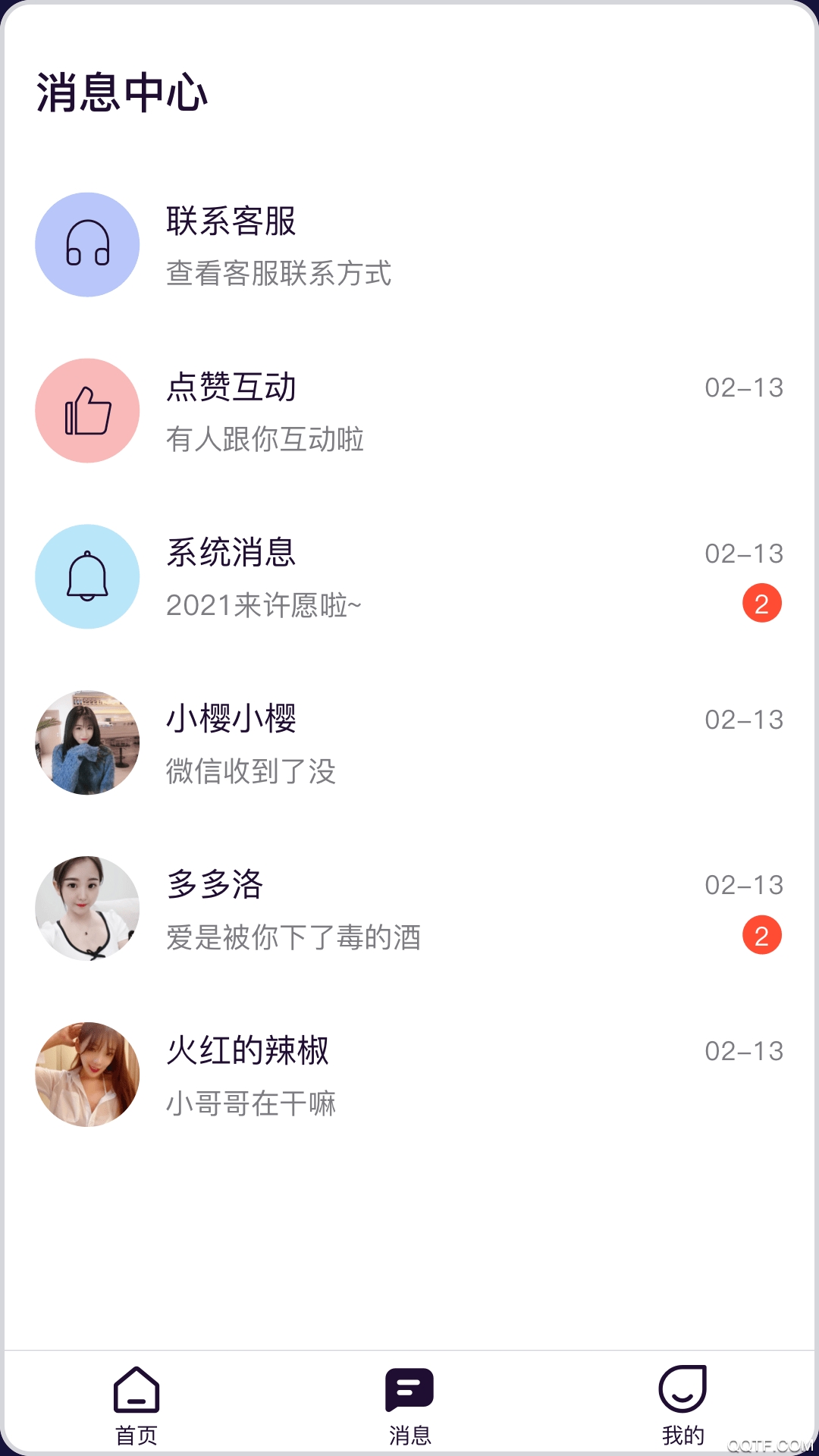Tap 小樱小樱's profile avatar
This screenshot has height=1456, width=819.
[86, 743]
